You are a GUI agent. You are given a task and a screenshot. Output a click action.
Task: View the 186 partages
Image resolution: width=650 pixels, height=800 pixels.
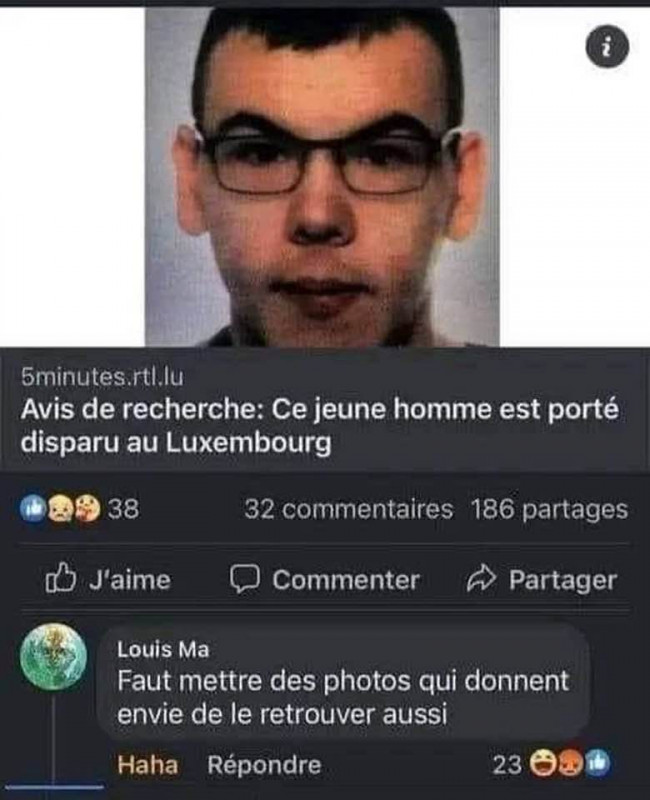(x=557, y=510)
